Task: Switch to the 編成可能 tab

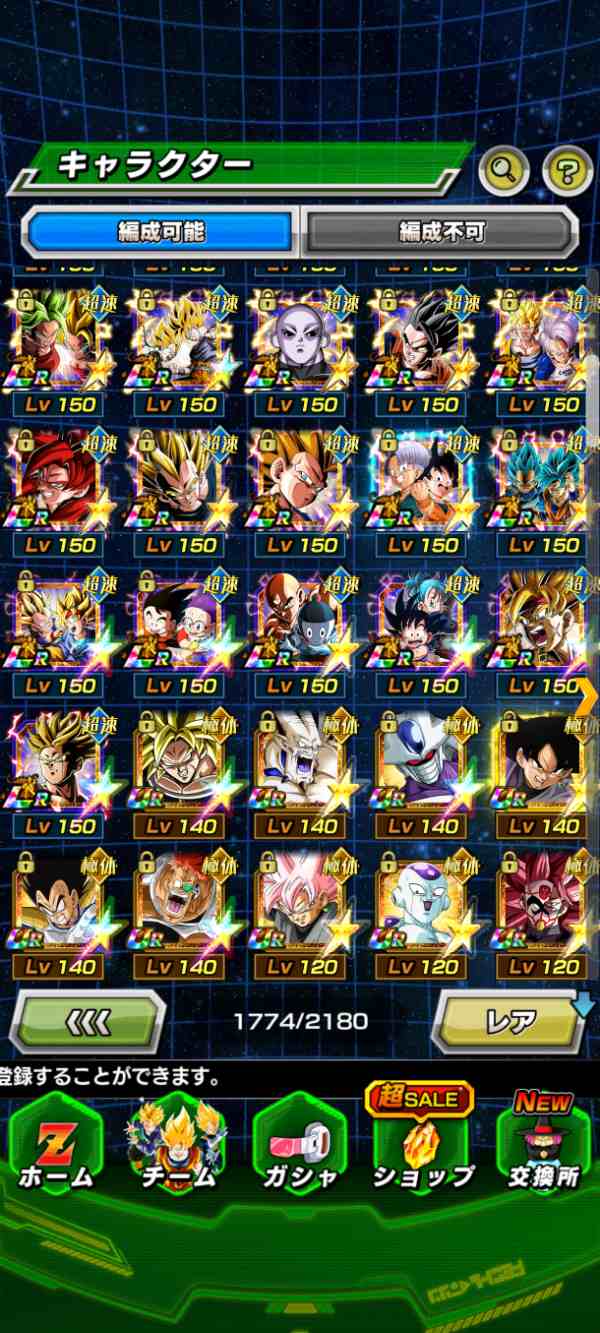Action: point(161,232)
